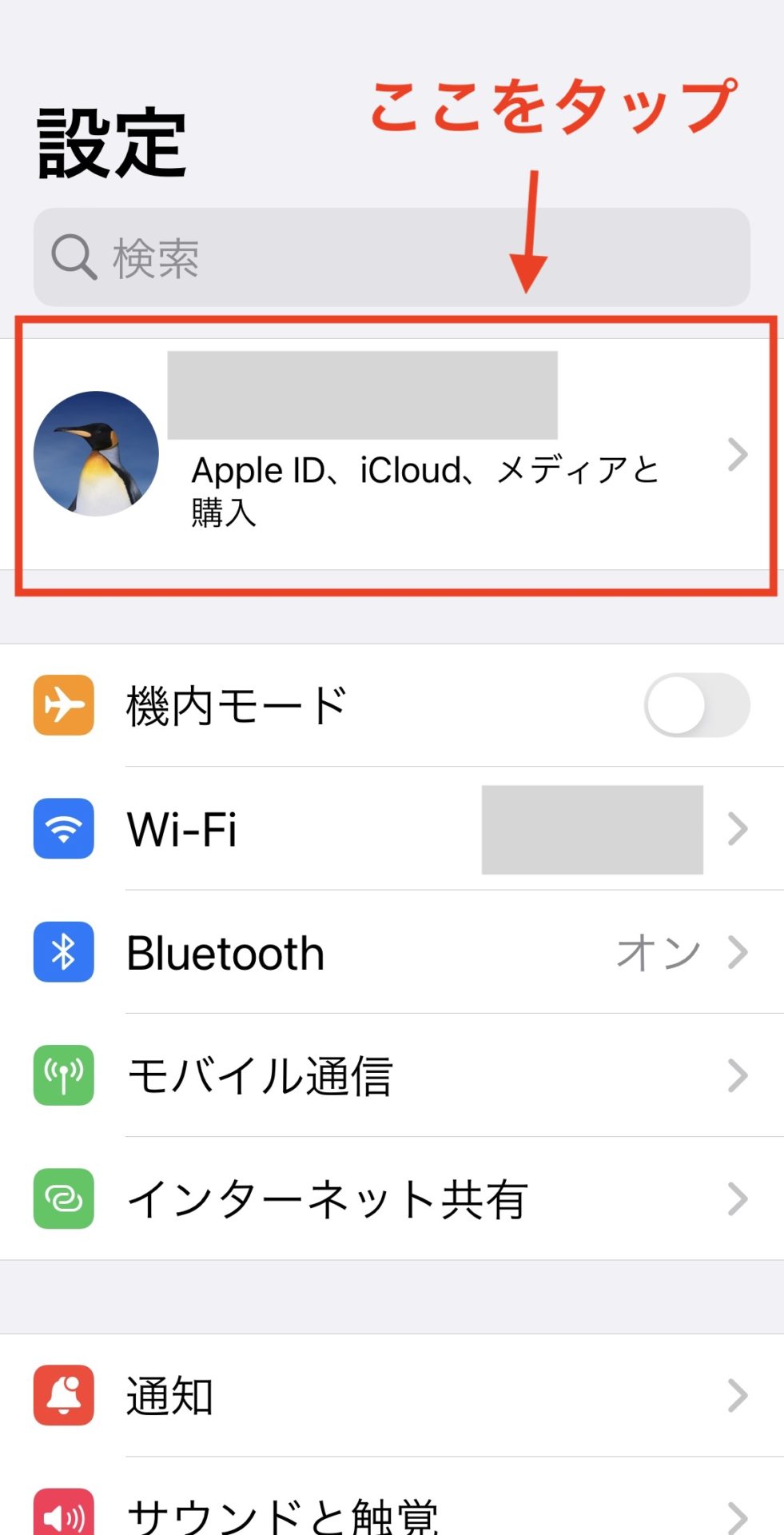Viewport: 784px width, 1535px height.
Task: Select the インターネット共有 hotspot icon
Action: [x=63, y=1198]
